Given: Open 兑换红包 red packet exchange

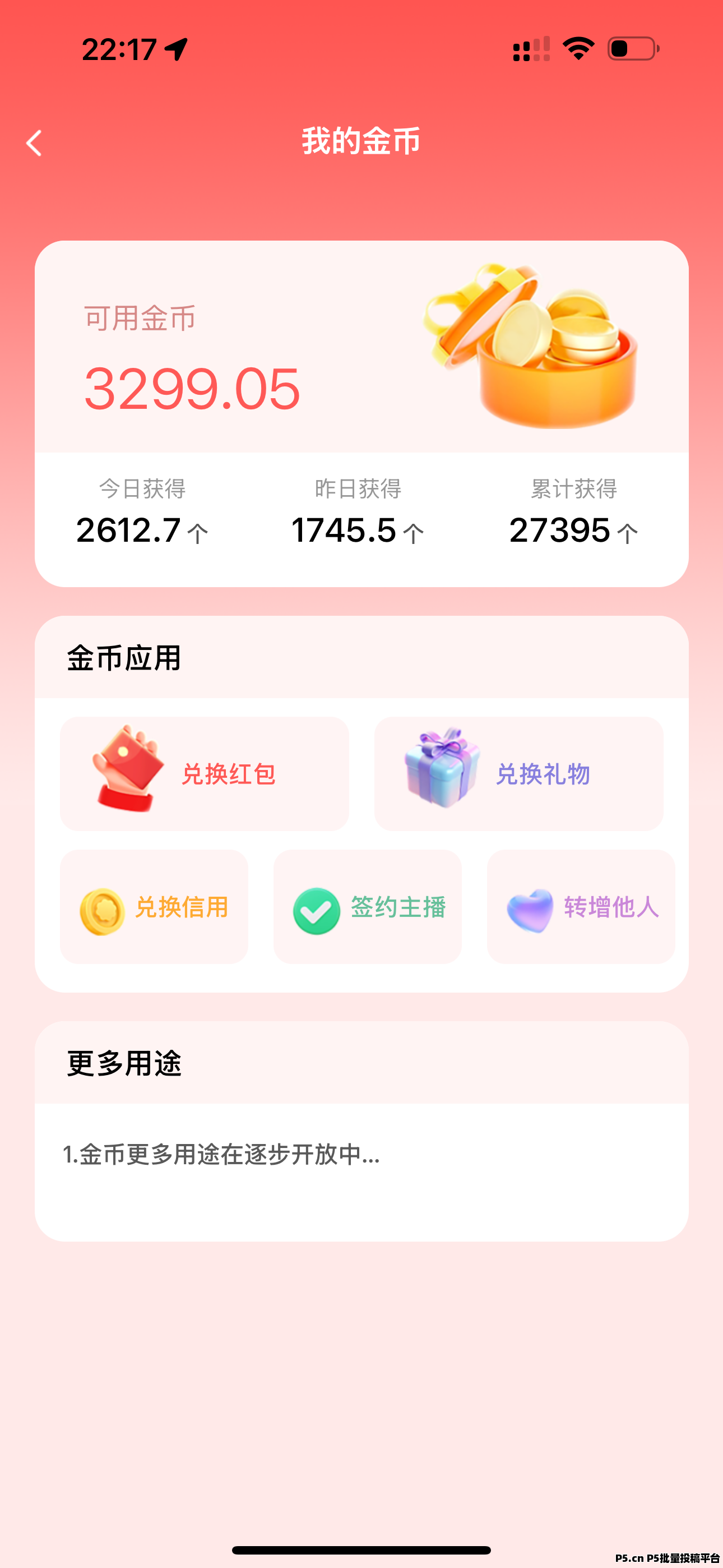Looking at the screenshot, I should 205,774.
